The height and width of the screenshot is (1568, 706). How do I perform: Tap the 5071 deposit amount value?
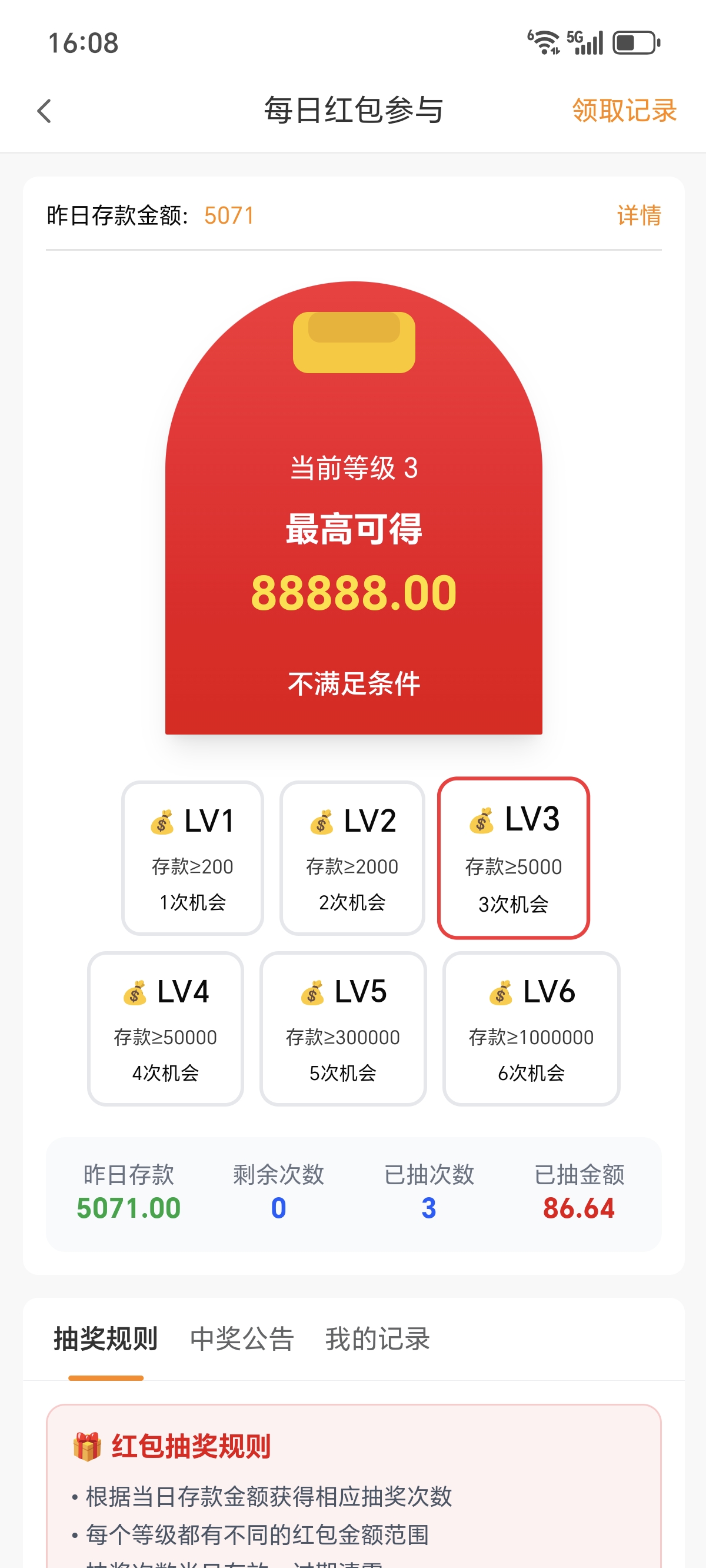(x=229, y=216)
